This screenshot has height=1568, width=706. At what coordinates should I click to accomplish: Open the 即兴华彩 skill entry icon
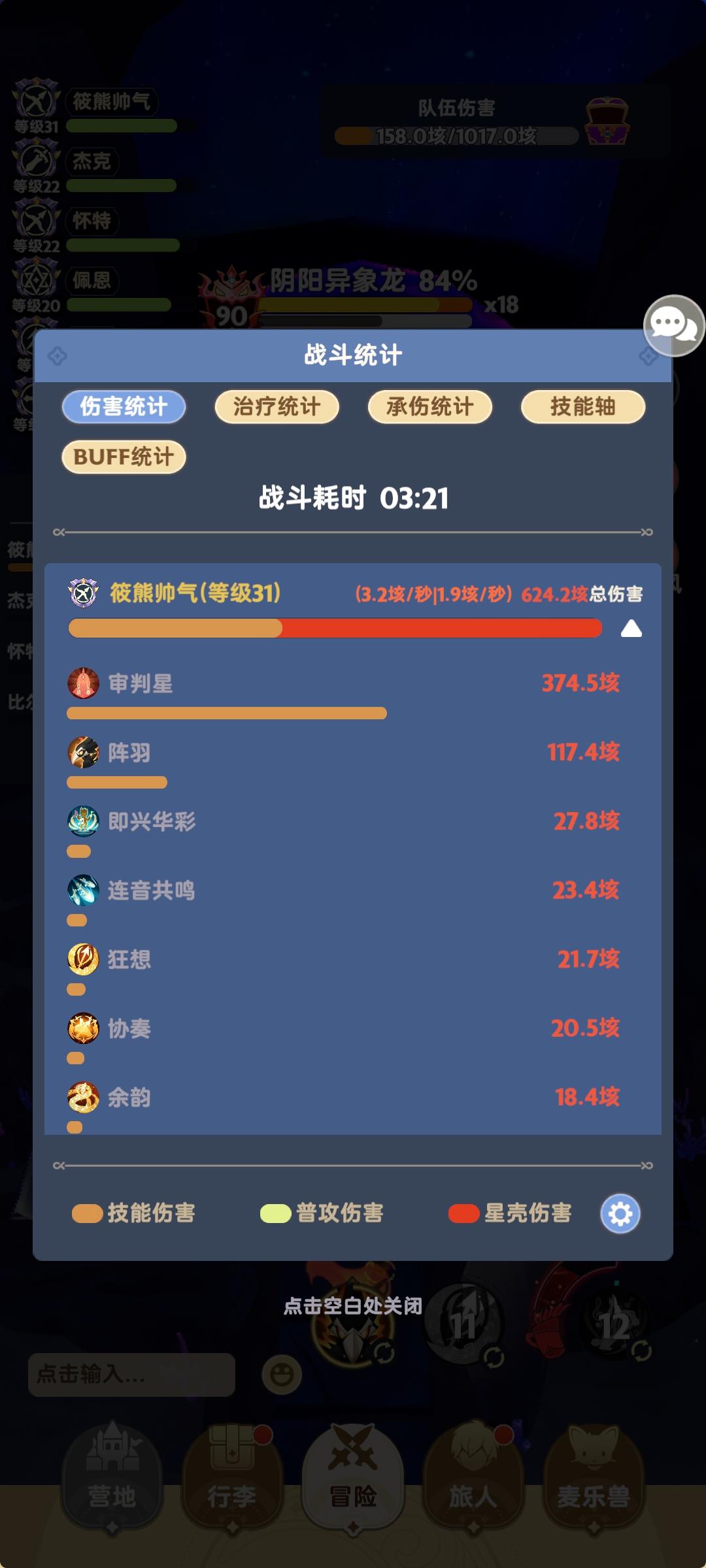coord(81,822)
